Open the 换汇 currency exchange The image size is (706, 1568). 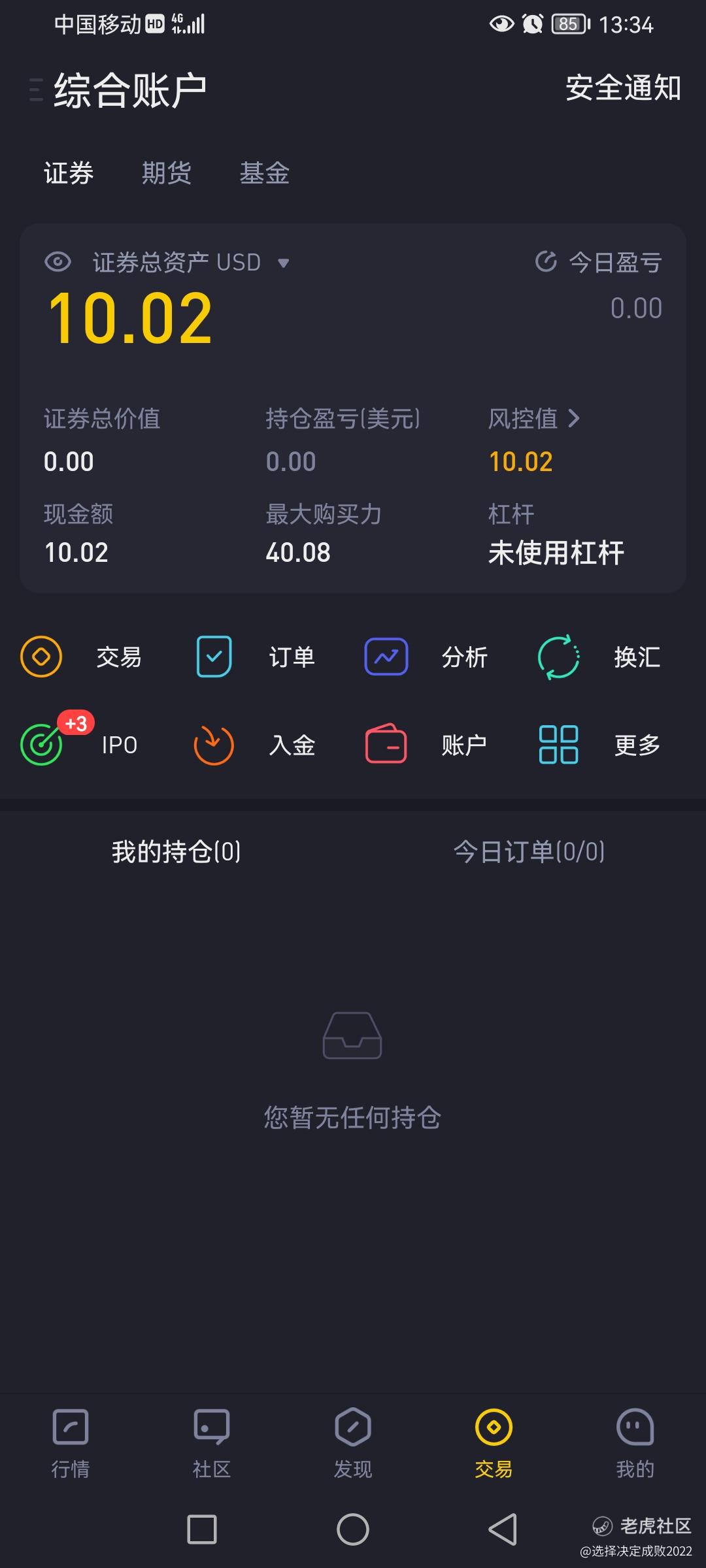599,657
